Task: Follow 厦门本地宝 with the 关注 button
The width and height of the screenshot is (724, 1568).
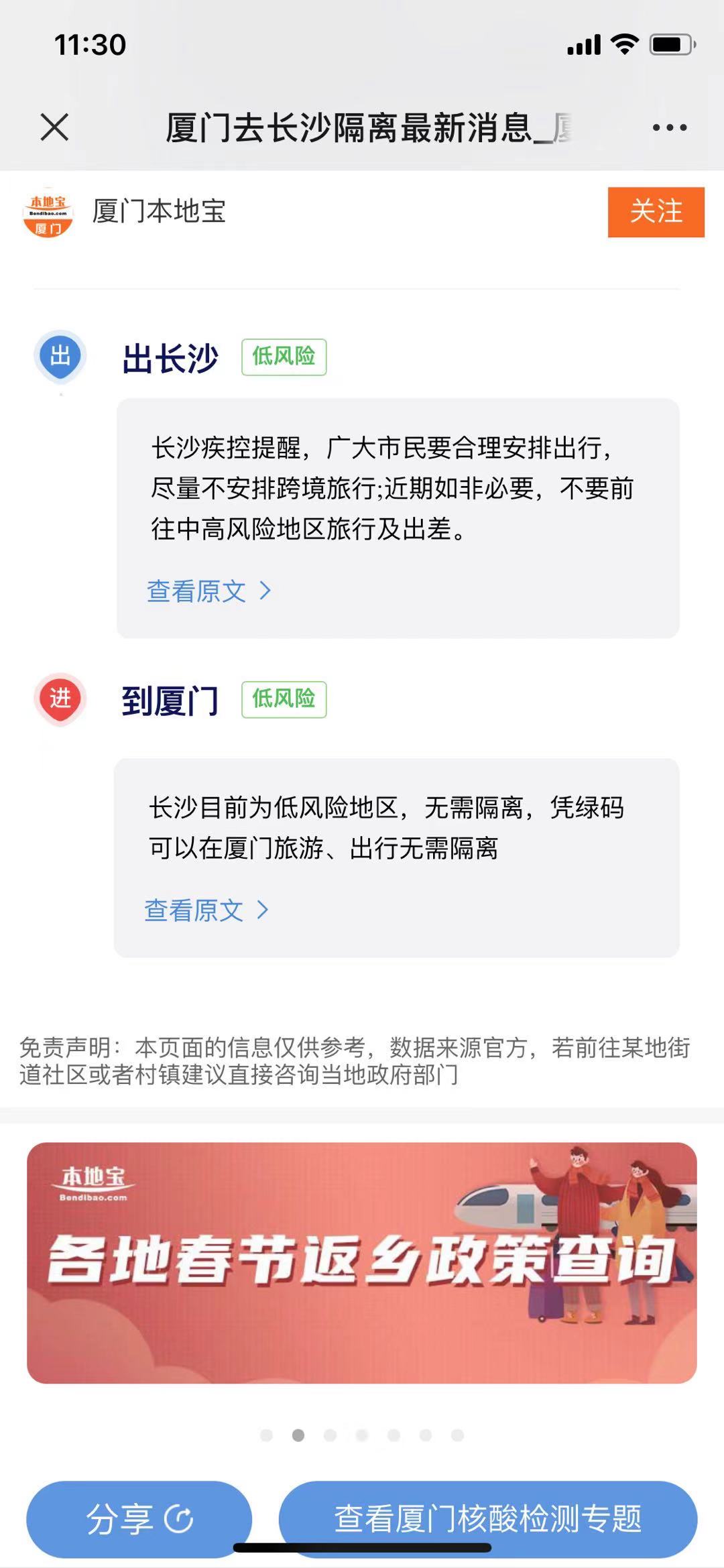Action: point(656,212)
